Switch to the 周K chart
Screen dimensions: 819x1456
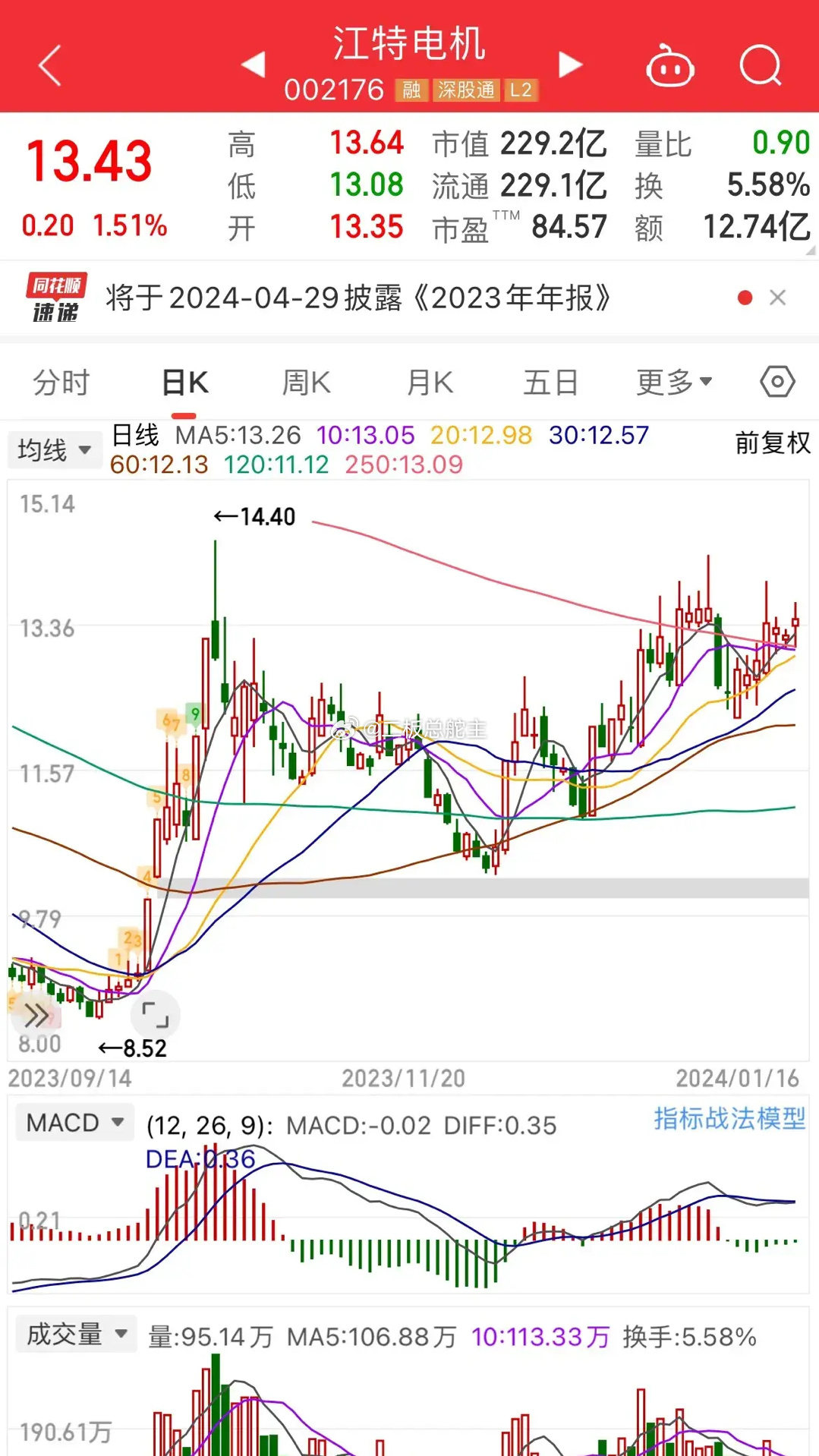306,383
